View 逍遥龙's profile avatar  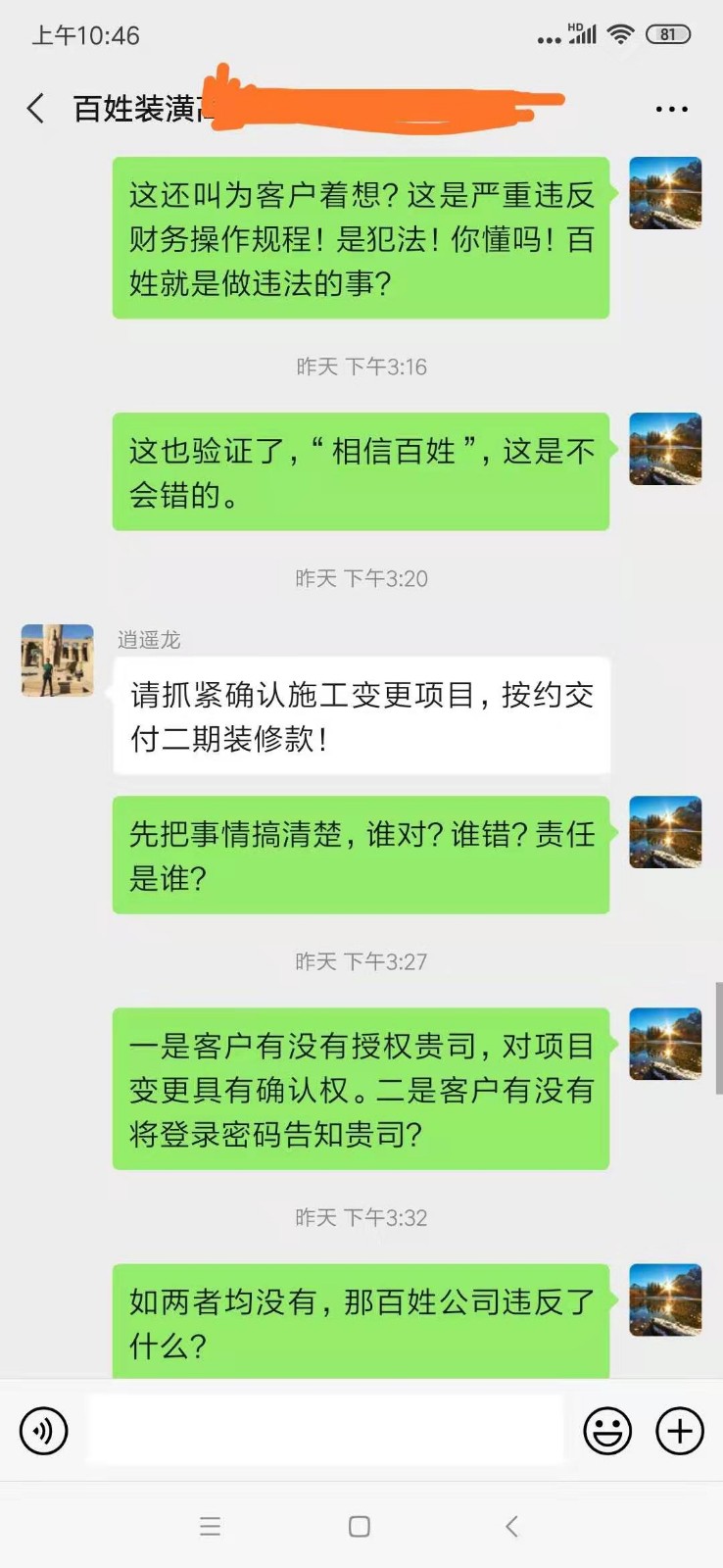tap(58, 661)
